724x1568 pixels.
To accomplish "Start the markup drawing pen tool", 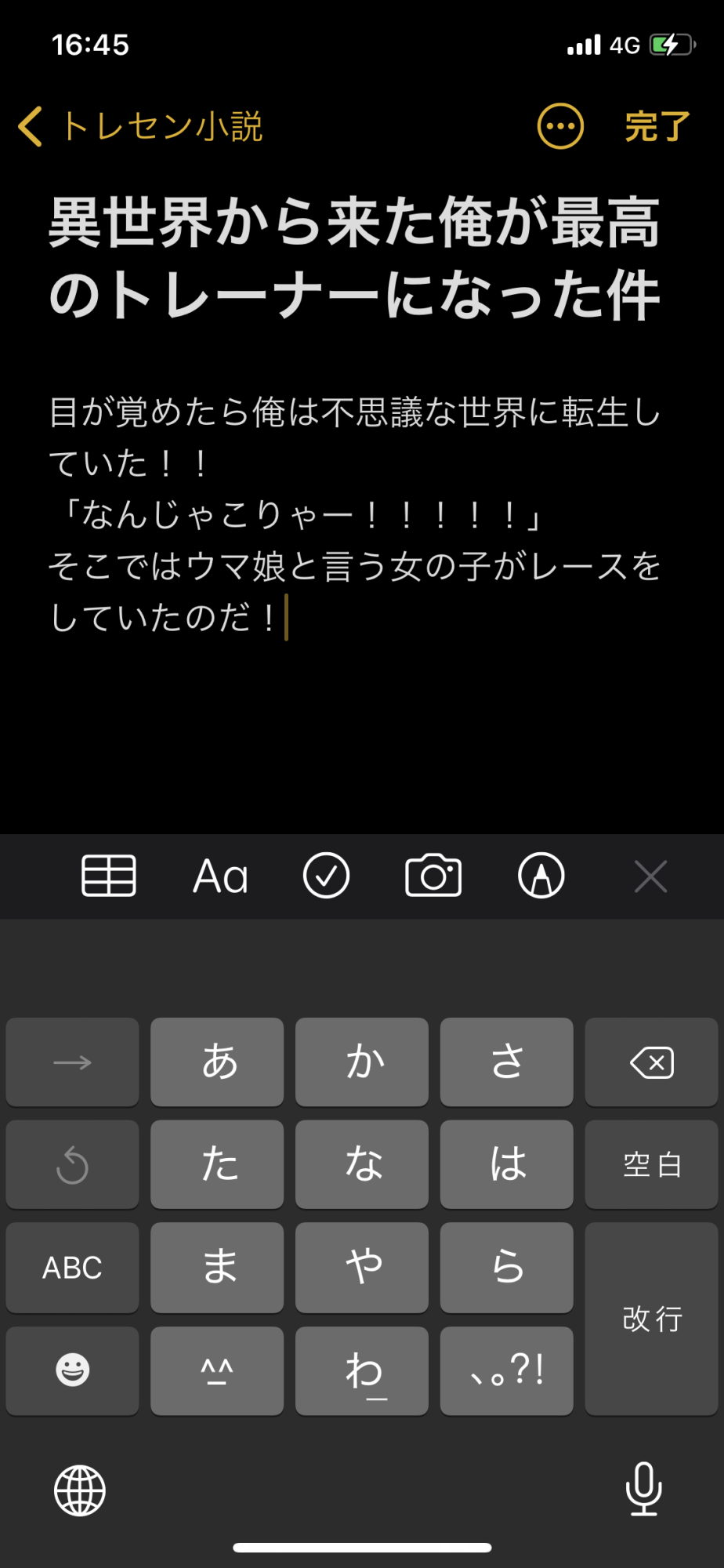I will pos(541,876).
